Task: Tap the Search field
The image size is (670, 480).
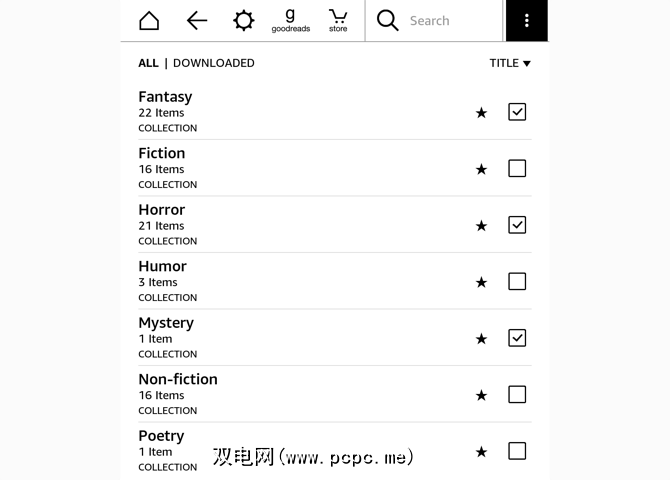Action: tap(440, 21)
